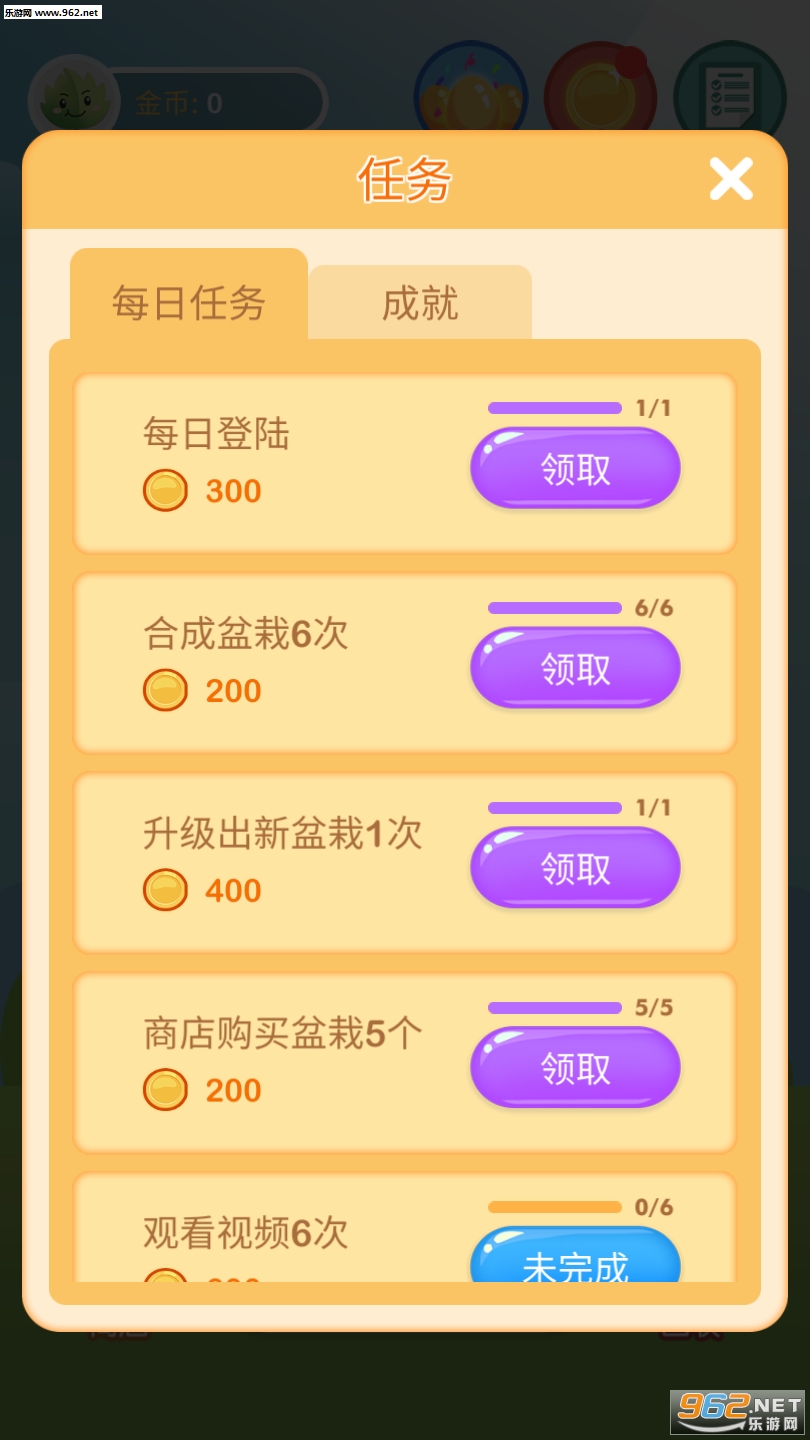Claim the 每日登陆 300 coin reward

(575, 468)
